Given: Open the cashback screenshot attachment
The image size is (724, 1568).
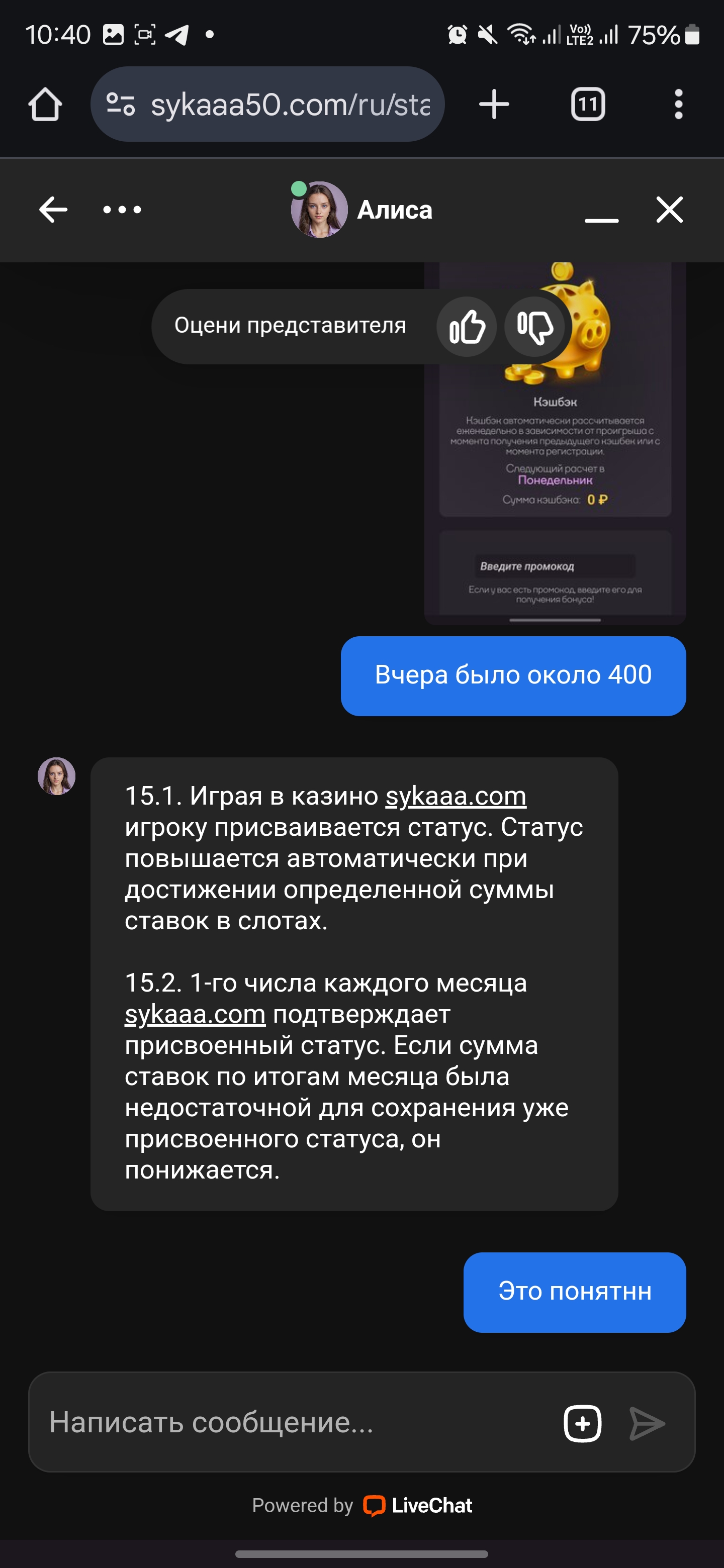Looking at the screenshot, I should point(555,443).
